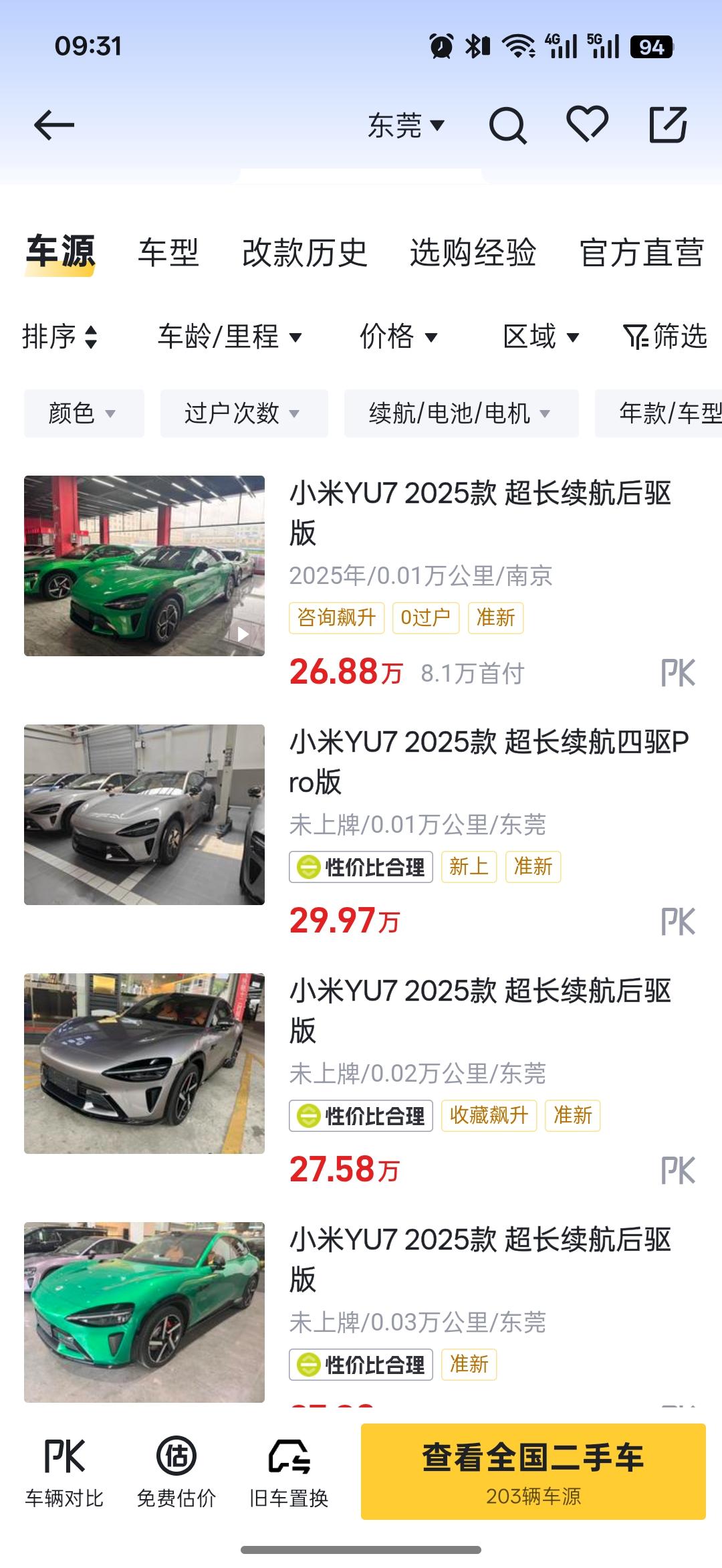This screenshot has height=1568, width=722.
Task: Expand the 区域 filter dropdown
Action: (541, 336)
